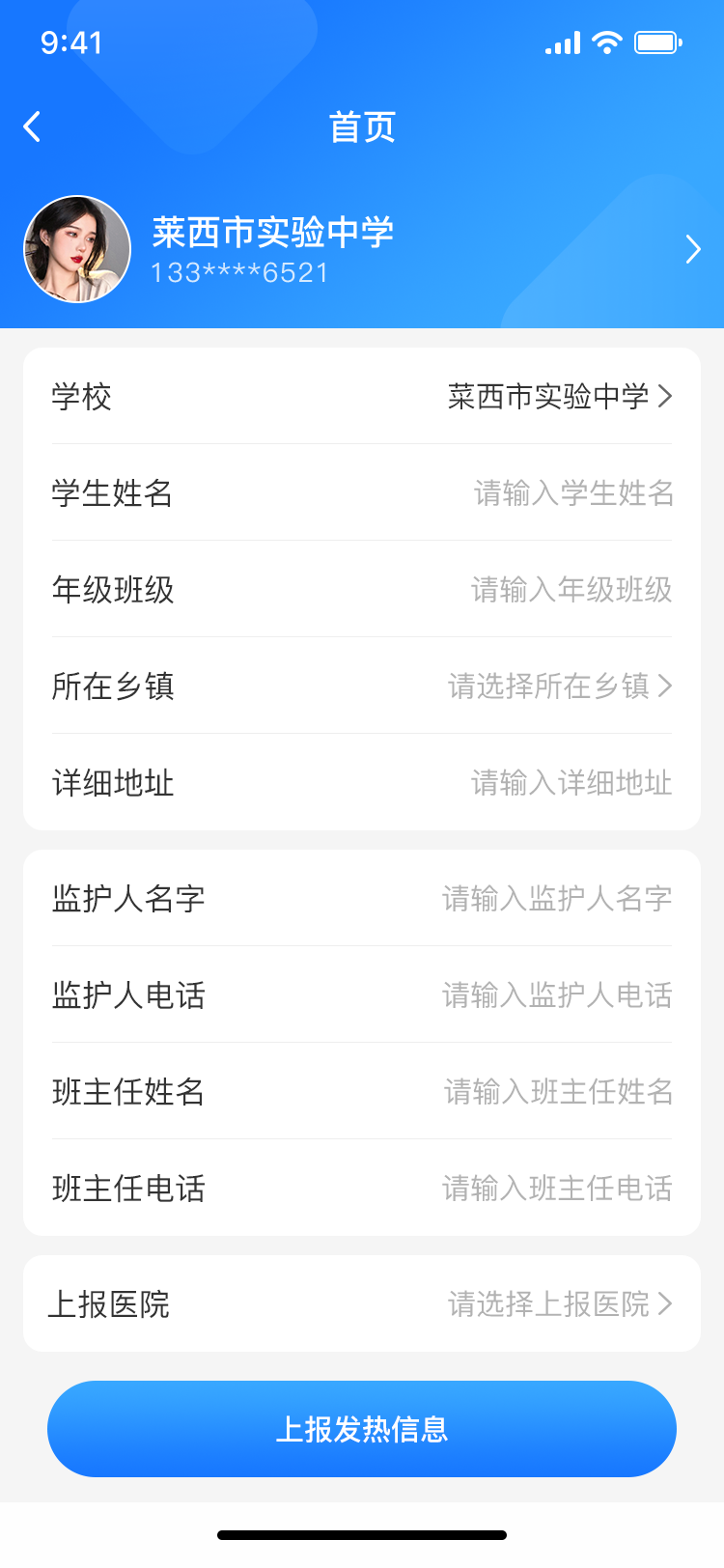Select the 监护人电话 input field
This screenshot has height=1568, width=724.
pyautogui.click(x=362, y=994)
